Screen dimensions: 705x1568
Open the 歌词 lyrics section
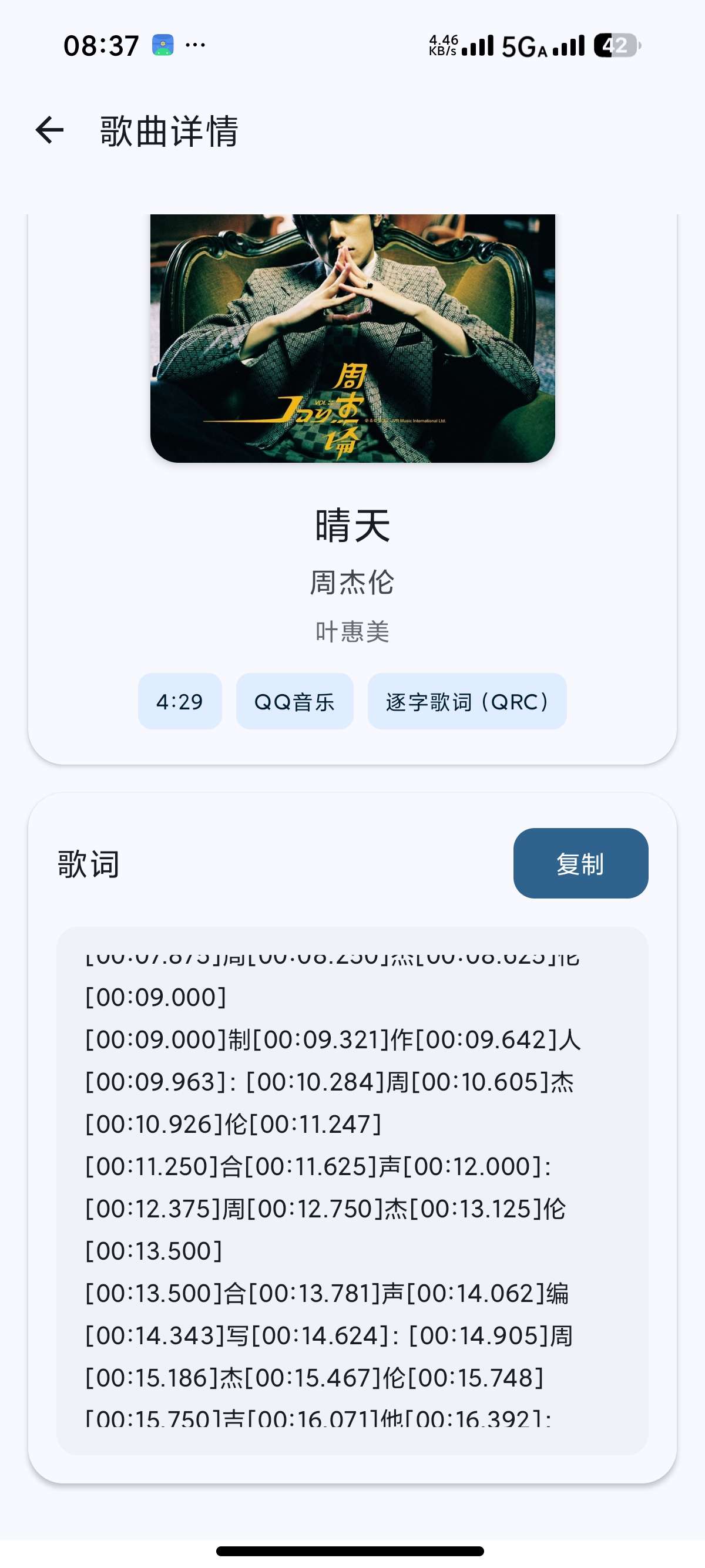click(89, 863)
